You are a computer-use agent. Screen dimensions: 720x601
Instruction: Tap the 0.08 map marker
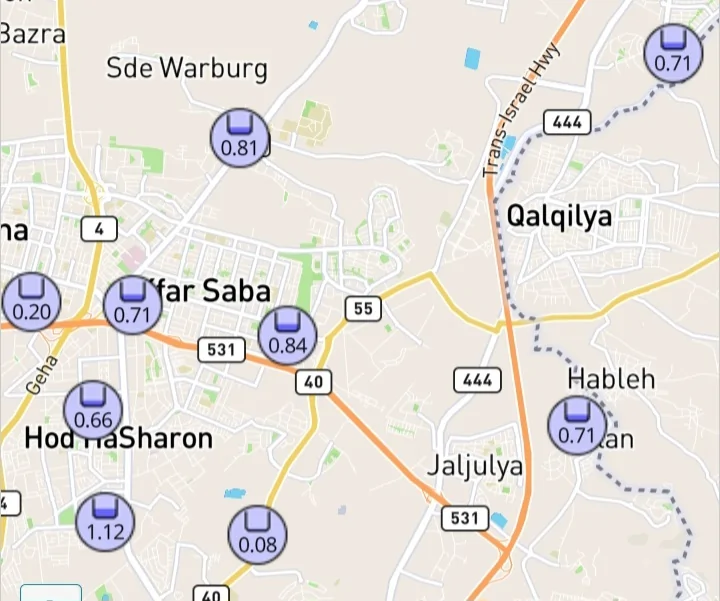pyautogui.click(x=258, y=534)
